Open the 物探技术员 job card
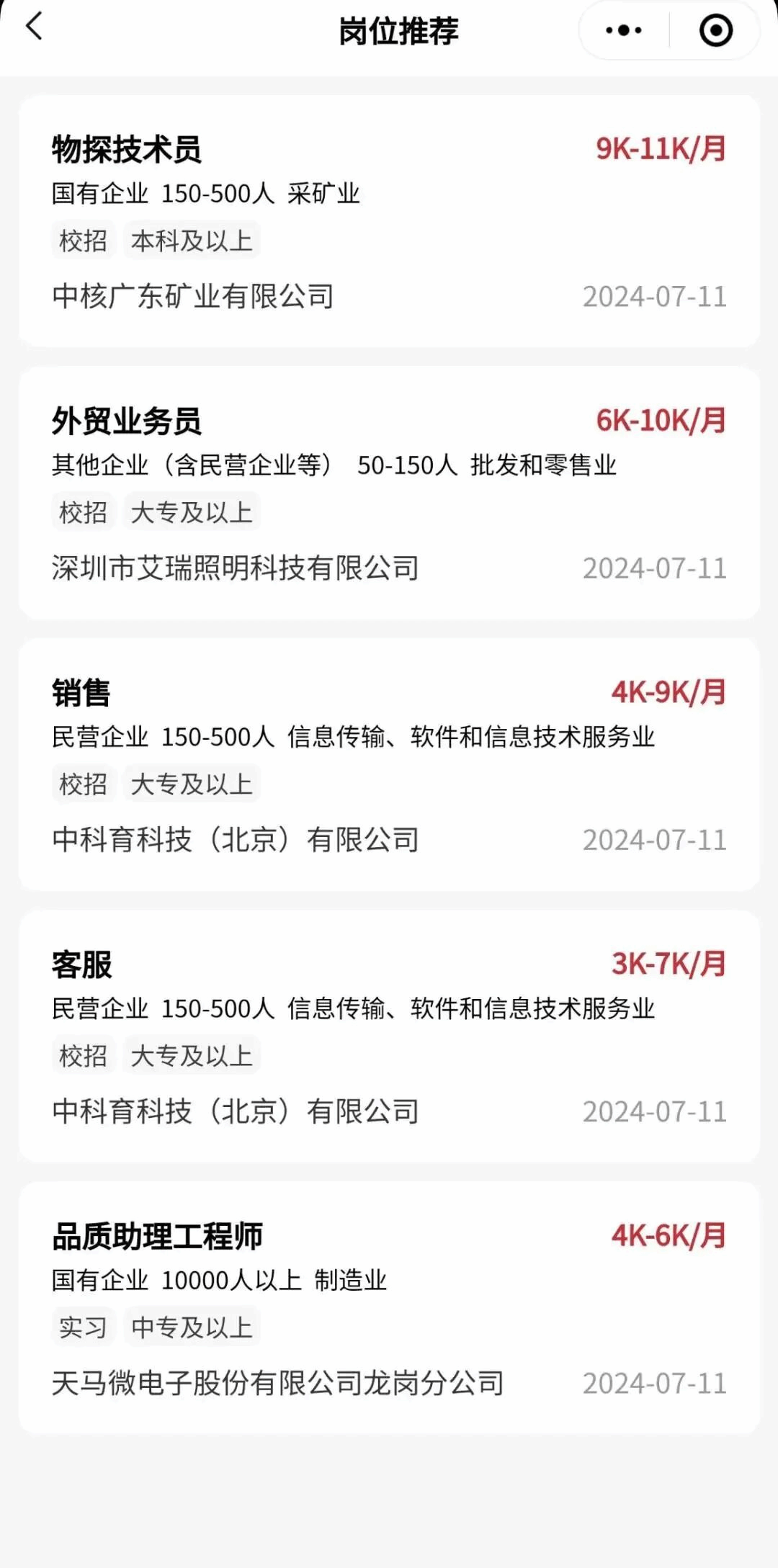 389,221
